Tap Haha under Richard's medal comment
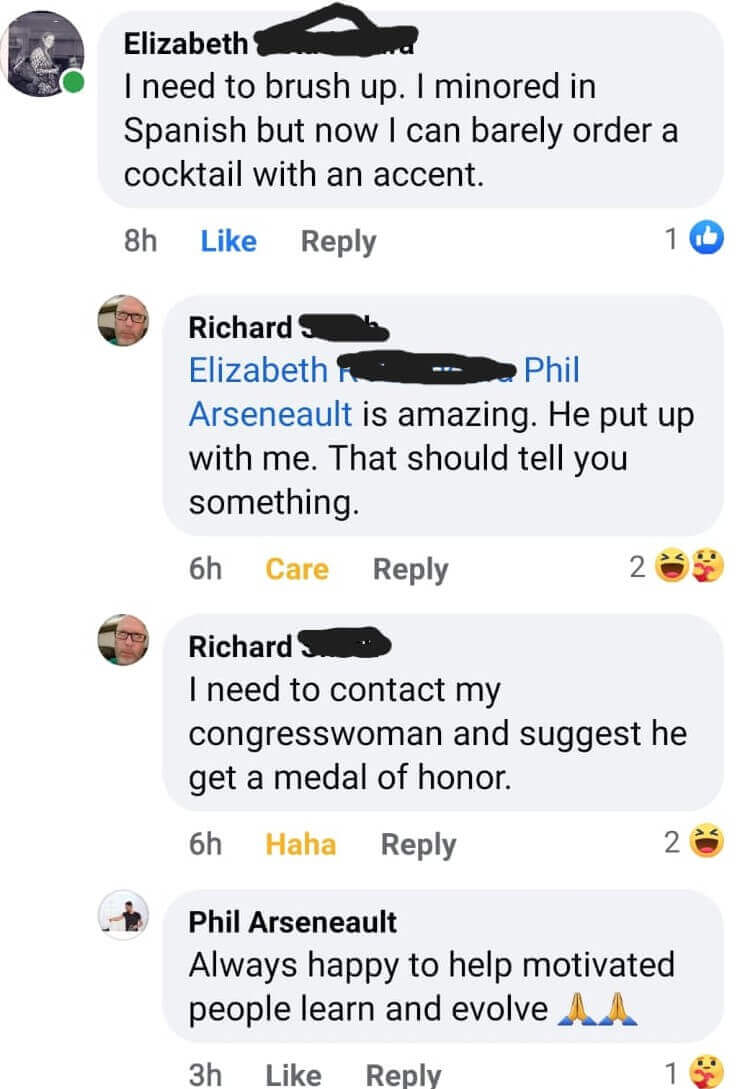 (300, 844)
